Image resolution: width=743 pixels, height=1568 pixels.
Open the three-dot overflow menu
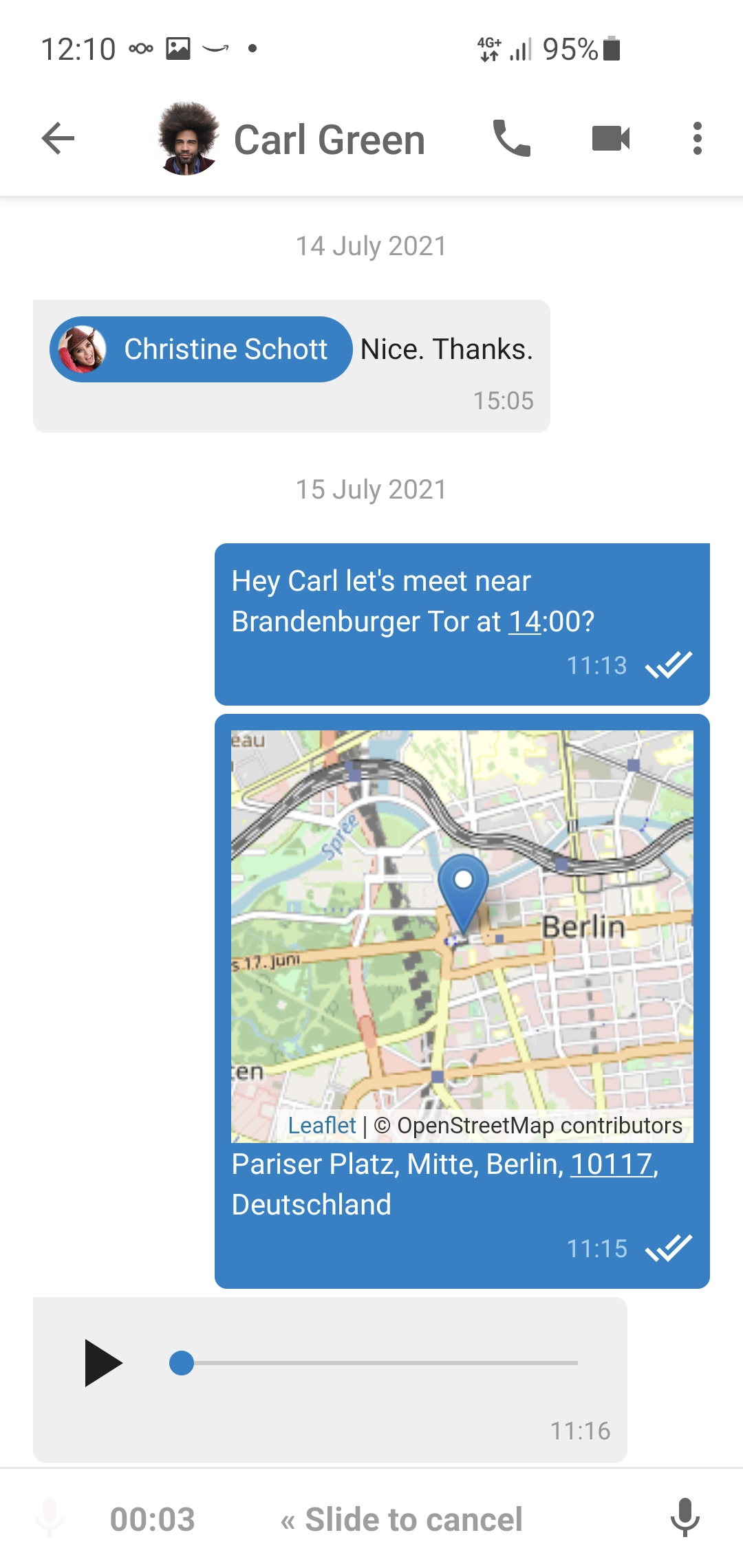[698, 139]
